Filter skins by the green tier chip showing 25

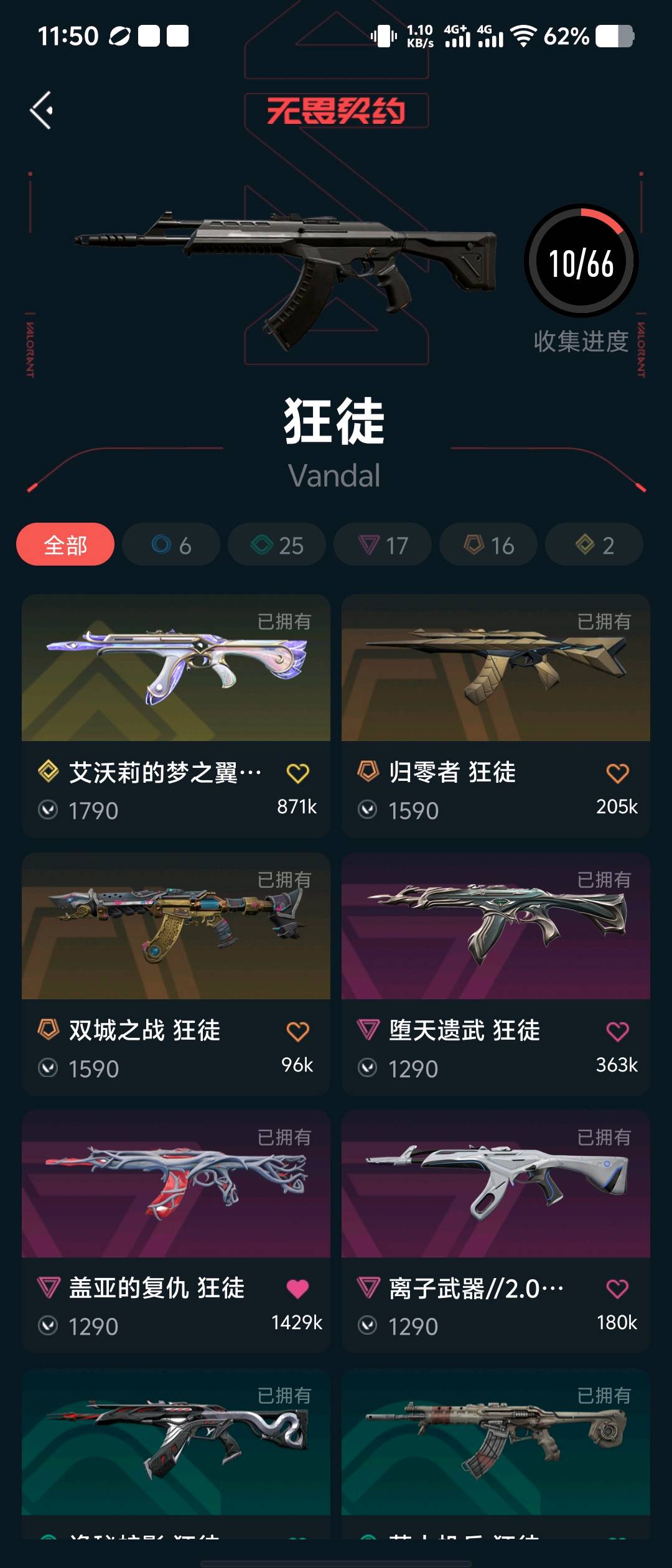pyautogui.click(x=277, y=545)
